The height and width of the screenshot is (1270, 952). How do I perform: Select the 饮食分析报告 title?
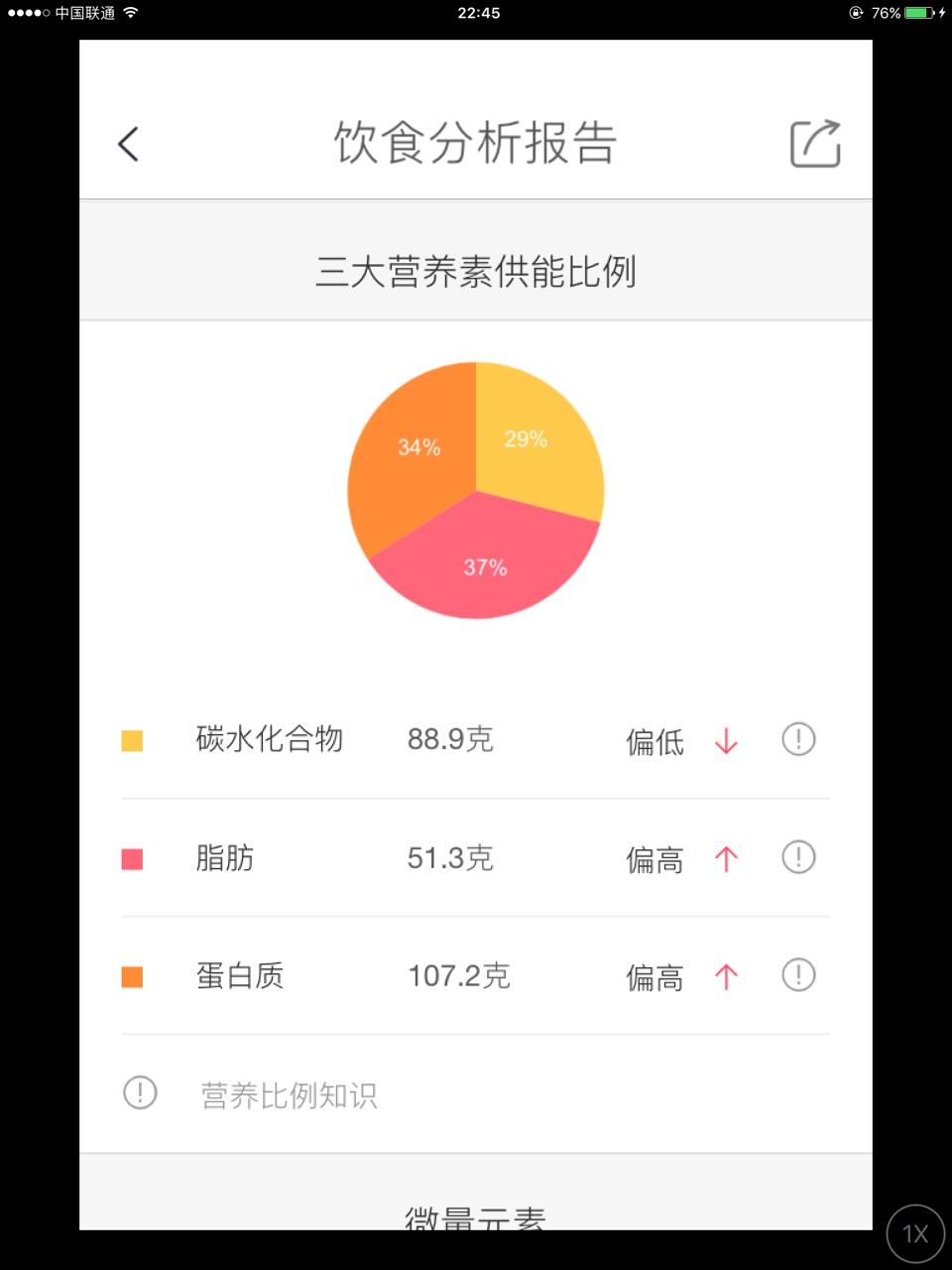(x=475, y=143)
